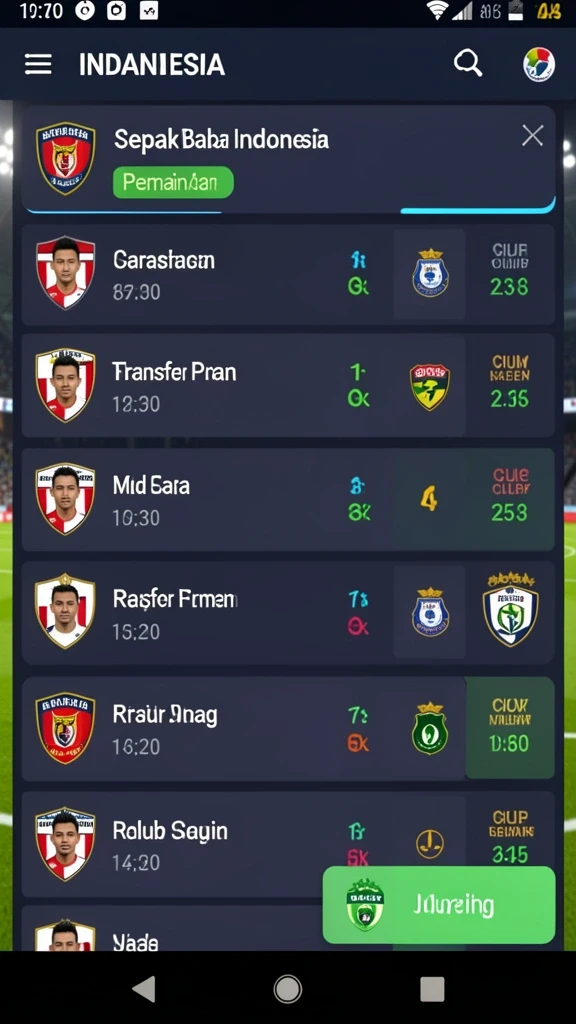Close the Sepak Baba Indonesia banner
The width and height of the screenshot is (576, 1024).
(532, 136)
